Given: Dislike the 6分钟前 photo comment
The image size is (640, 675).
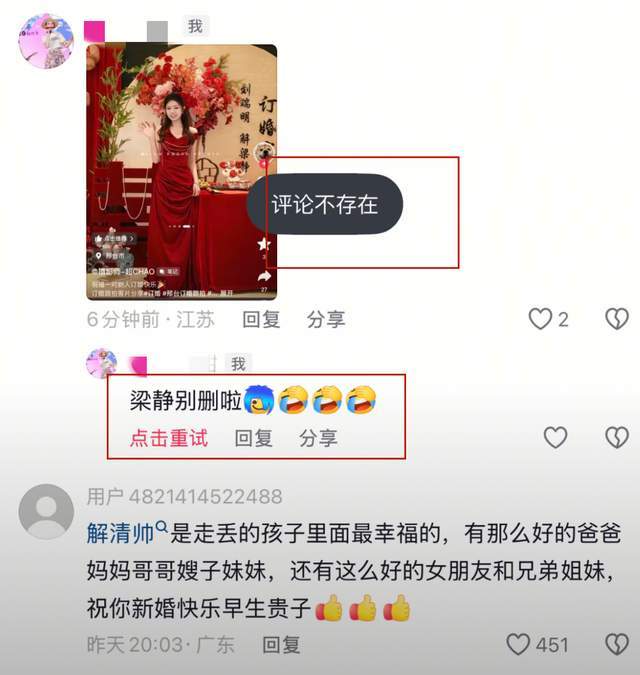Looking at the screenshot, I should [617, 319].
